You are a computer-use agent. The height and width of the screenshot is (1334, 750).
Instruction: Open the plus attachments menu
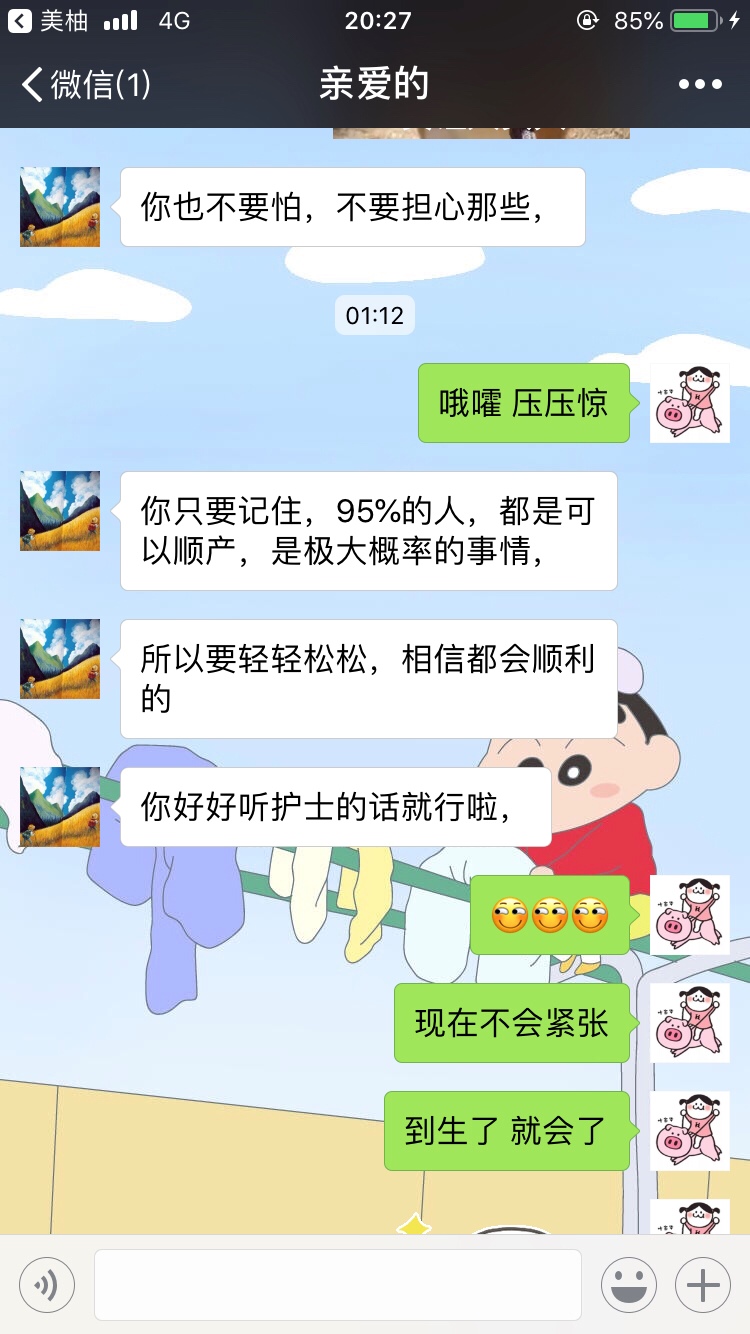click(x=703, y=1285)
